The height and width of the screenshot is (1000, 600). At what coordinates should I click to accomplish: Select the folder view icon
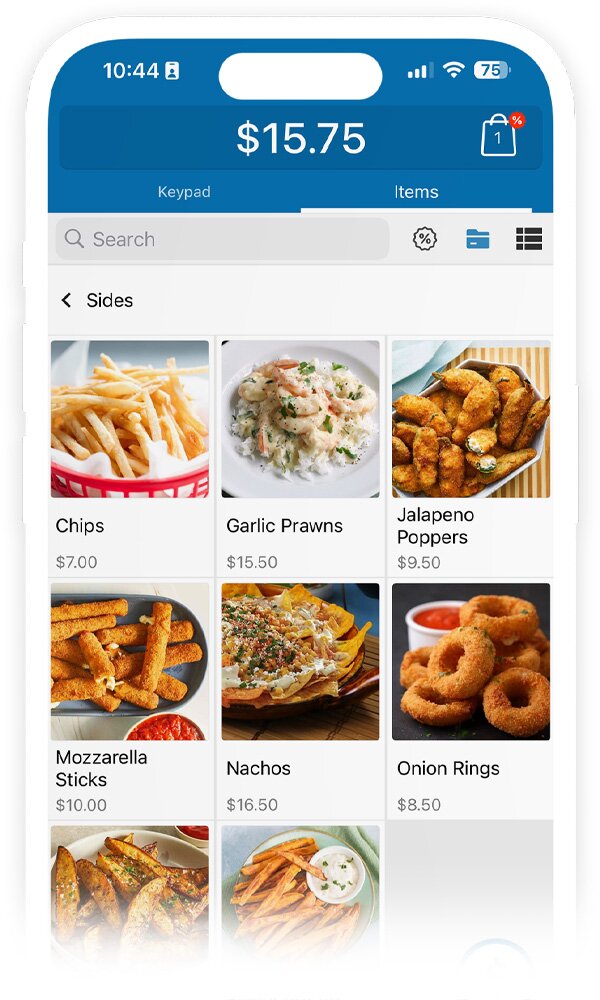click(478, 239)
